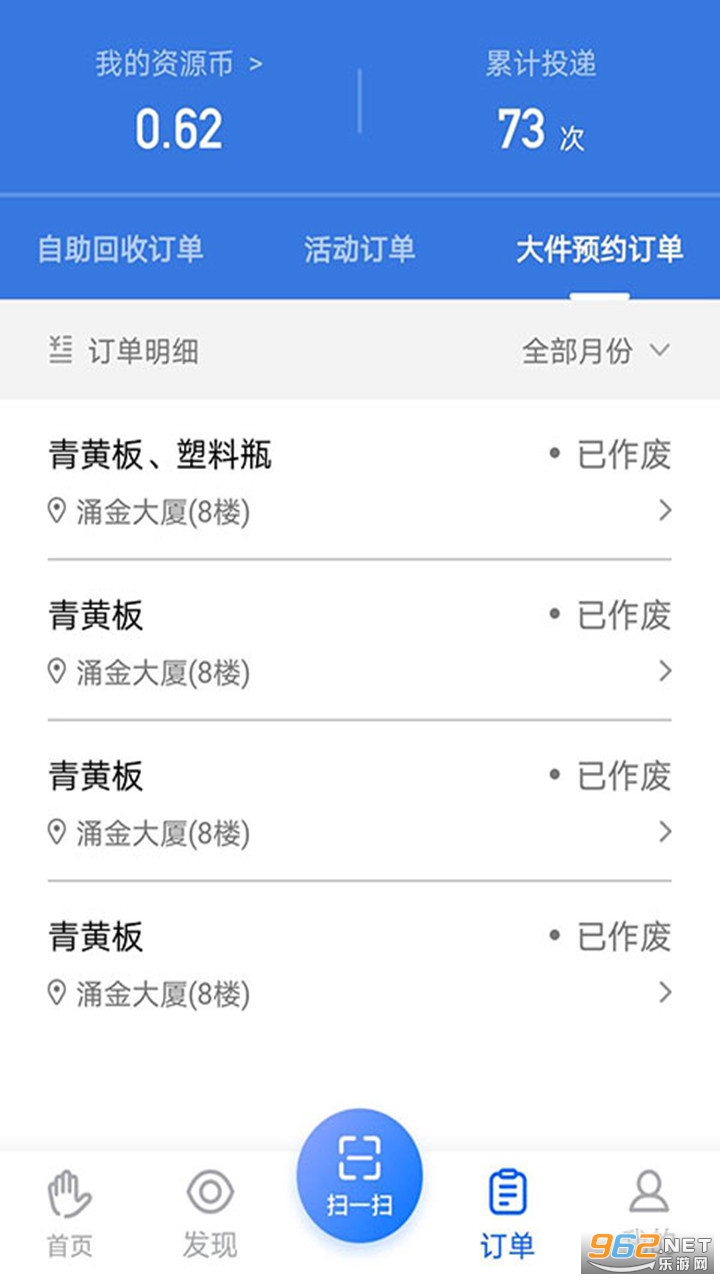This screenshot has height=1280, width=720.
Task: Open my resource coins balance
Action: coord(179,65)
